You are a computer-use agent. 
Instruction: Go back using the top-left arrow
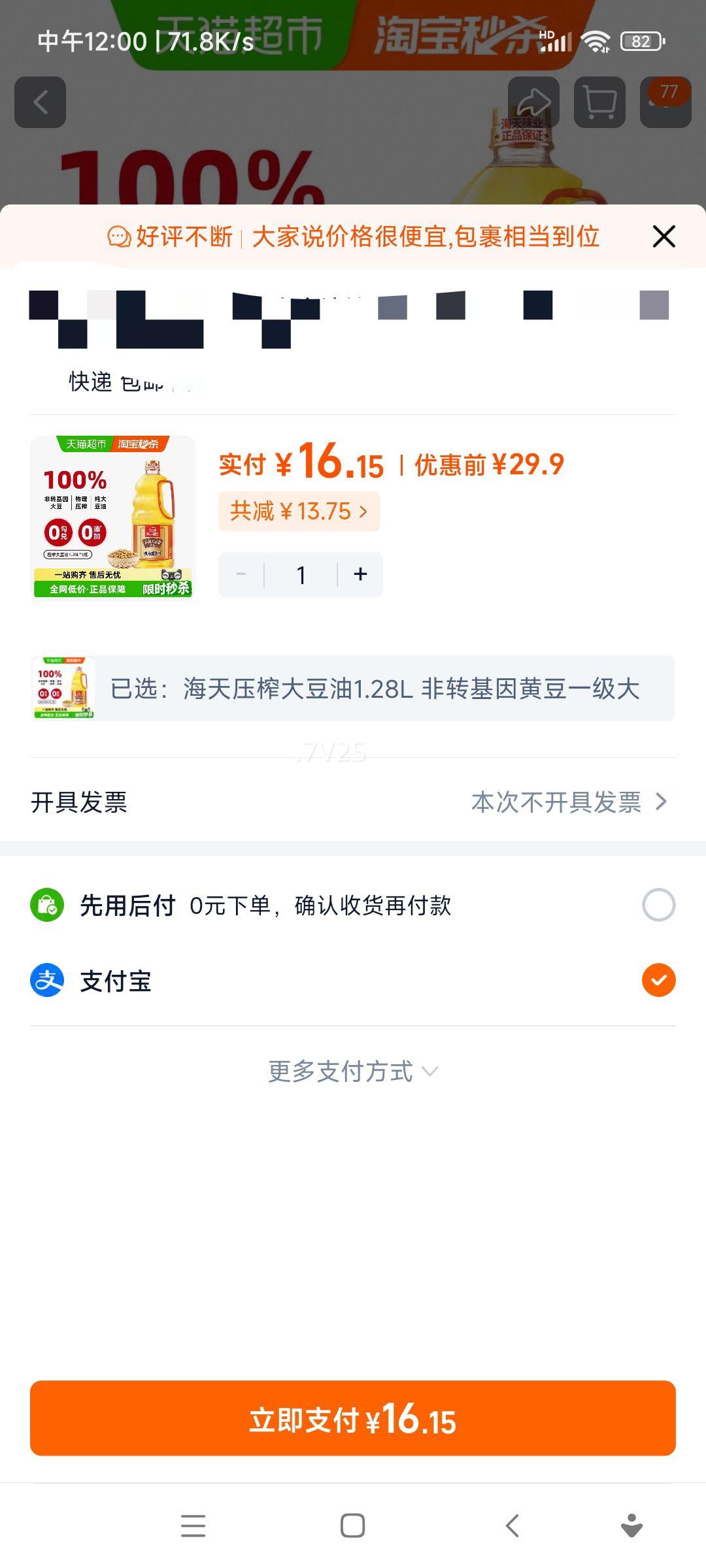(41, 101)
